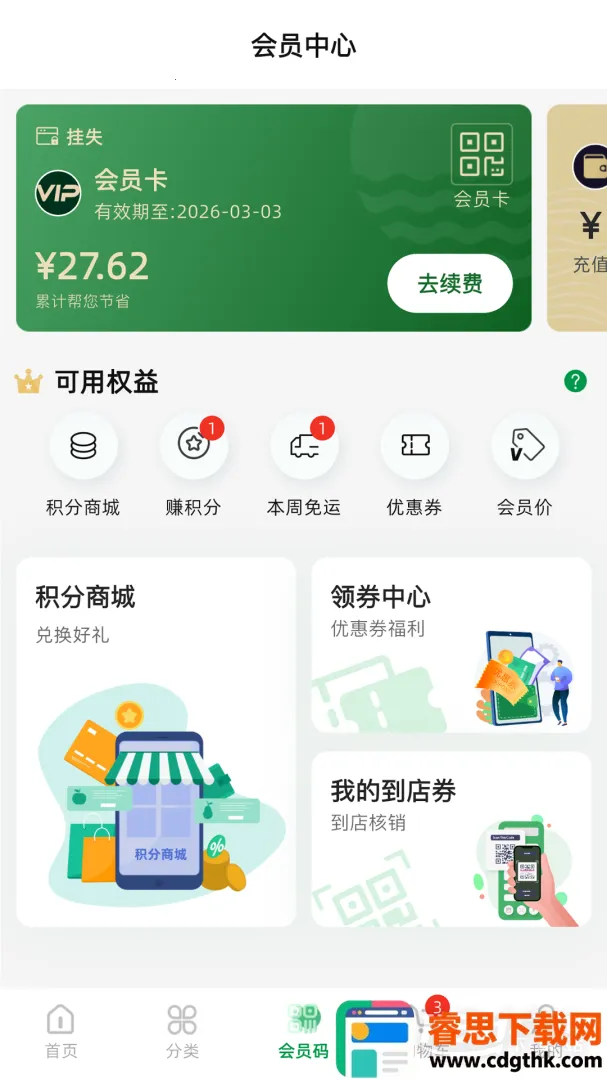This screenshot has width=607, height=1080.
Task: Switch to the 首页 tab
Action: 61,1032
